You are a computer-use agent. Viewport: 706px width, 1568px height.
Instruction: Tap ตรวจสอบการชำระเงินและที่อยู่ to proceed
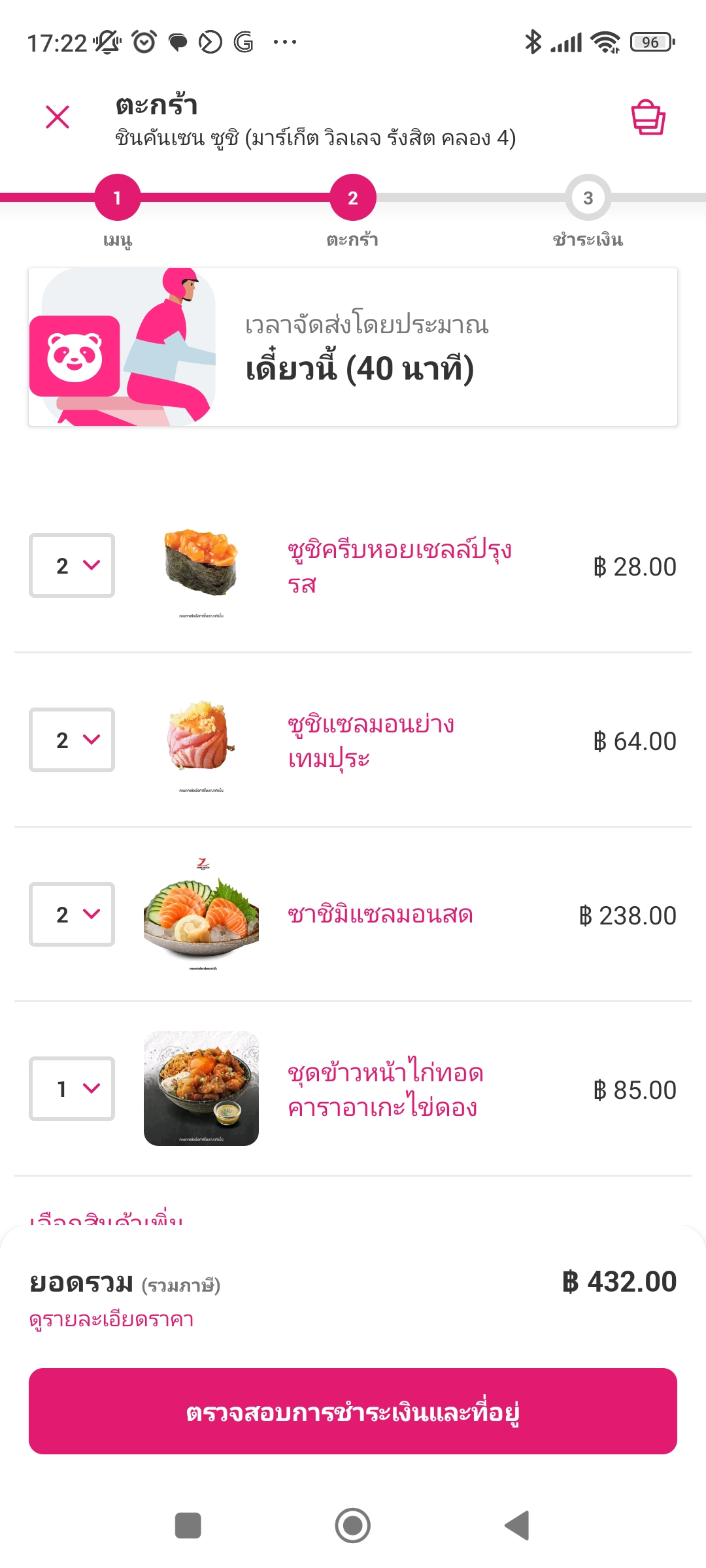click(x=353, y=1411)
